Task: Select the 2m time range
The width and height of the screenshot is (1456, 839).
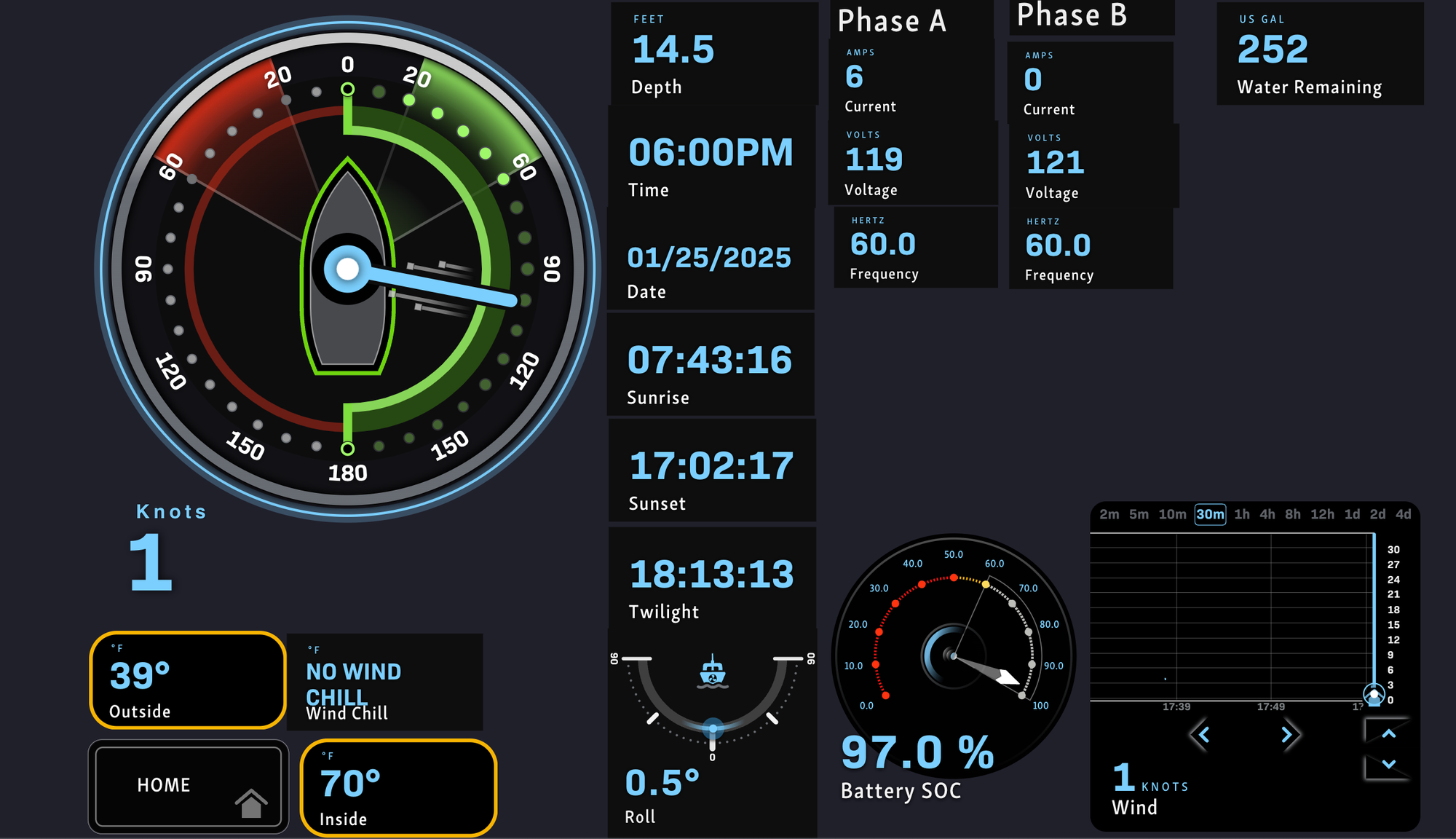Action: pyautogui.click(x=1109, y=514)
